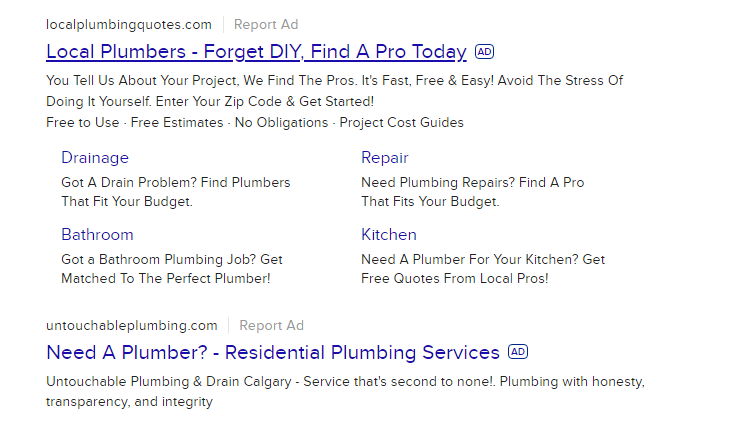Report the localplumbingquotes.com ad
The image size is (753, 433).
point(266,24)
